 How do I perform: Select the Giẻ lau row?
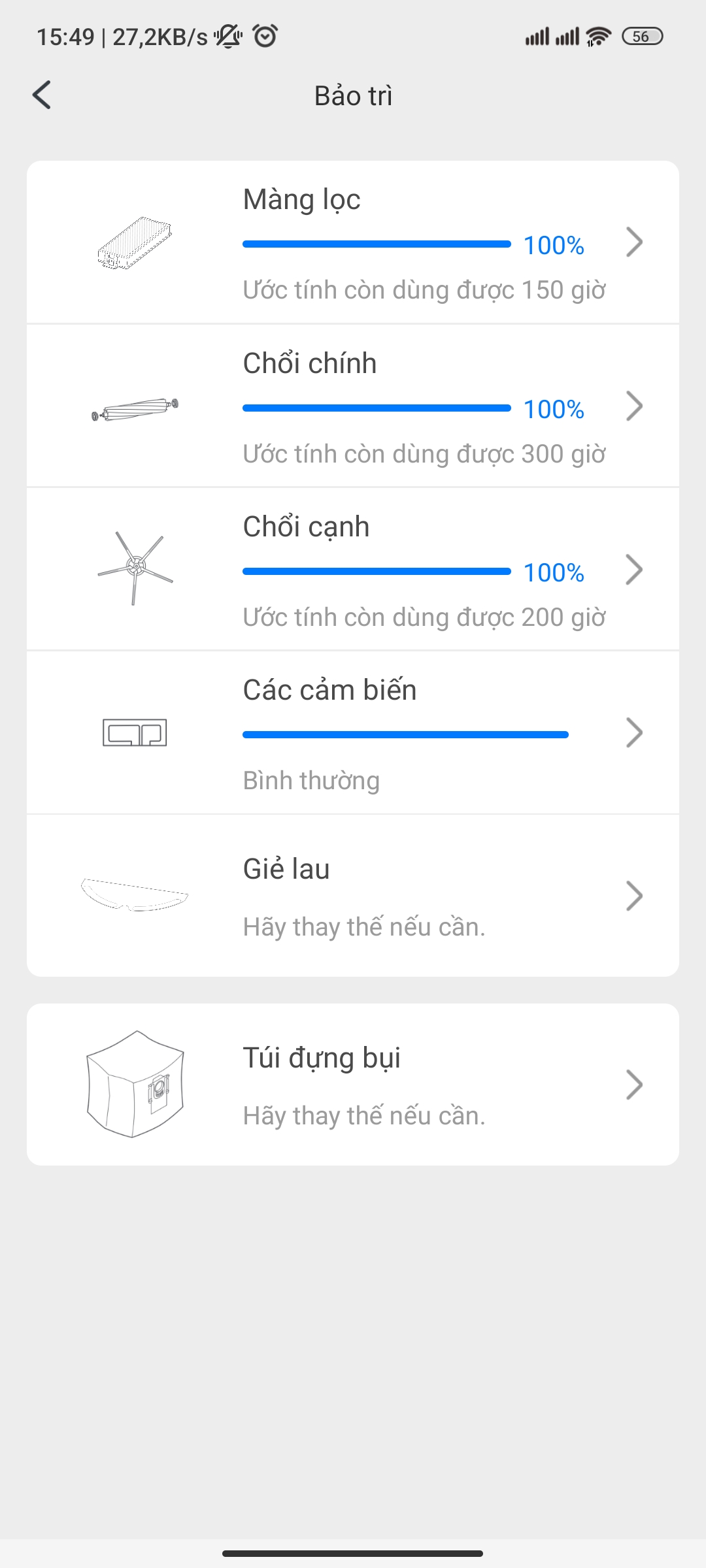pos(353,896)
